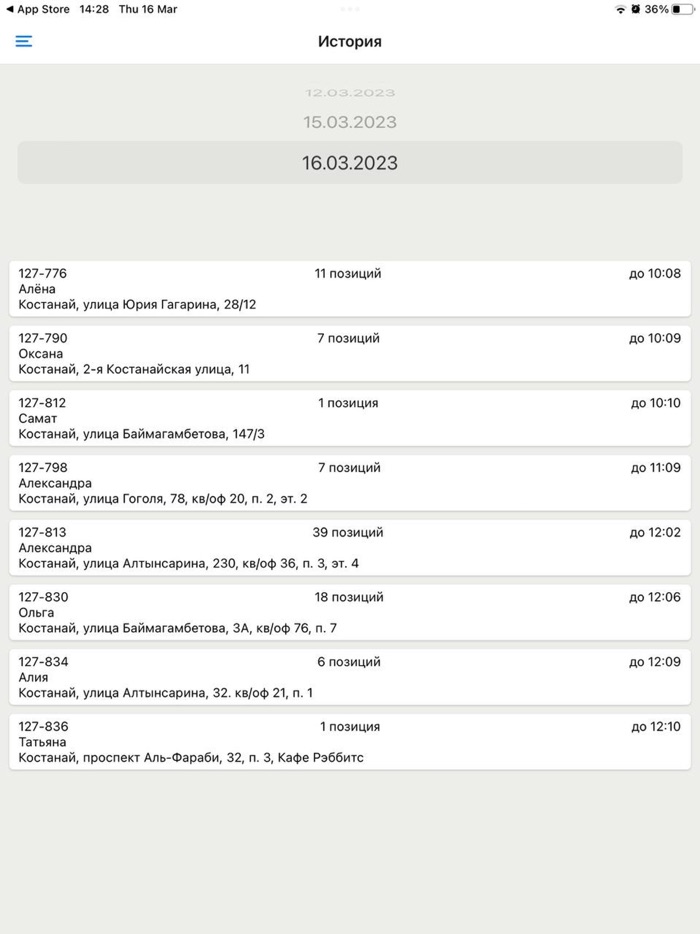Open order 127-812 for Самат
This screenshot has width=700, height=934.
350,418
